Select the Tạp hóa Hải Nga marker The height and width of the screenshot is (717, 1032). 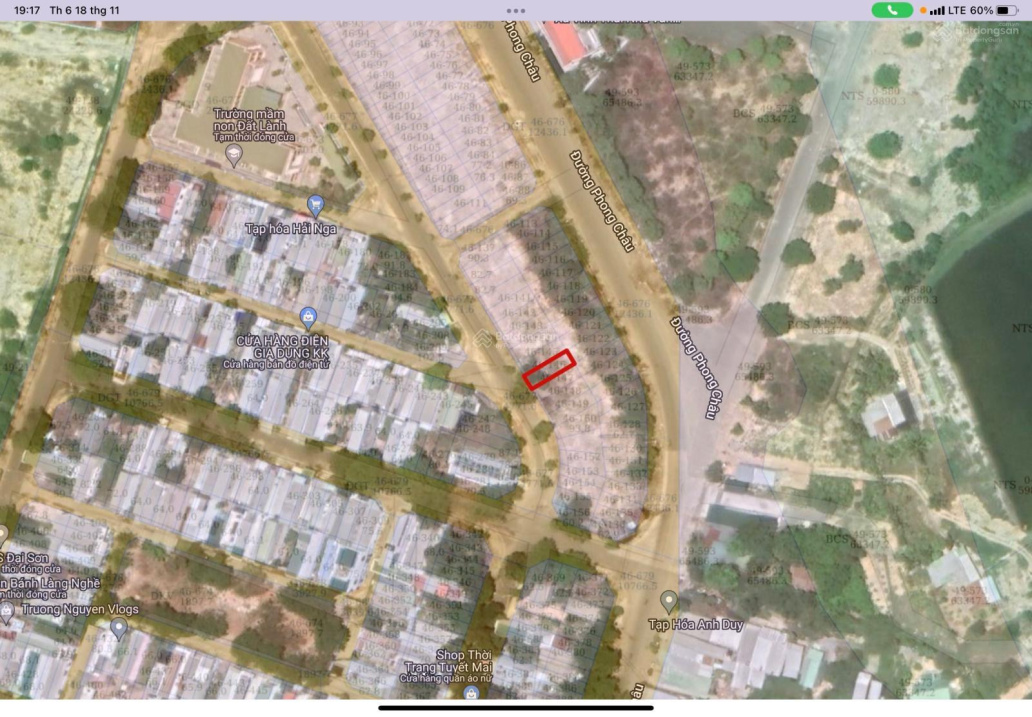pos(316,205)
